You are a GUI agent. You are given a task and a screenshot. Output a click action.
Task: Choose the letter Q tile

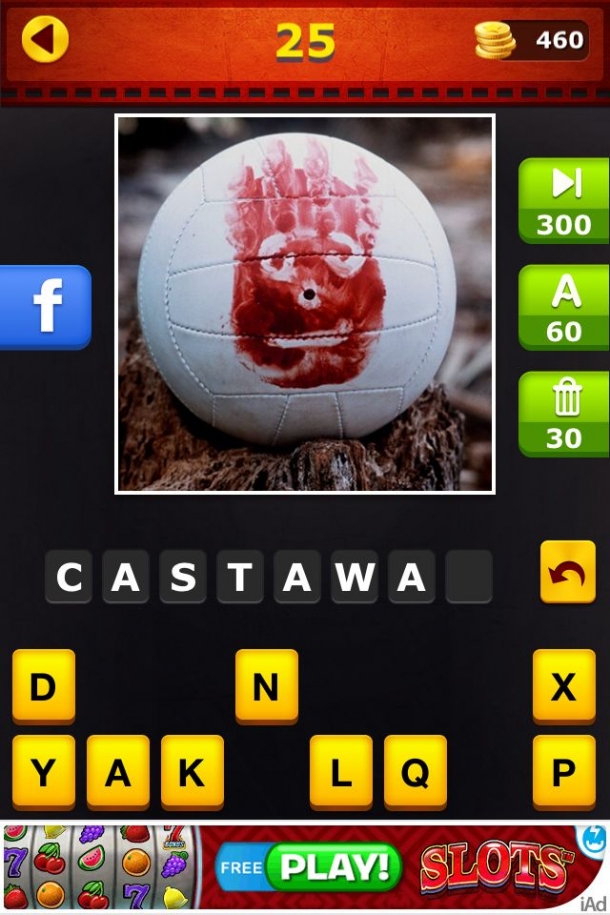pos(415,771)
